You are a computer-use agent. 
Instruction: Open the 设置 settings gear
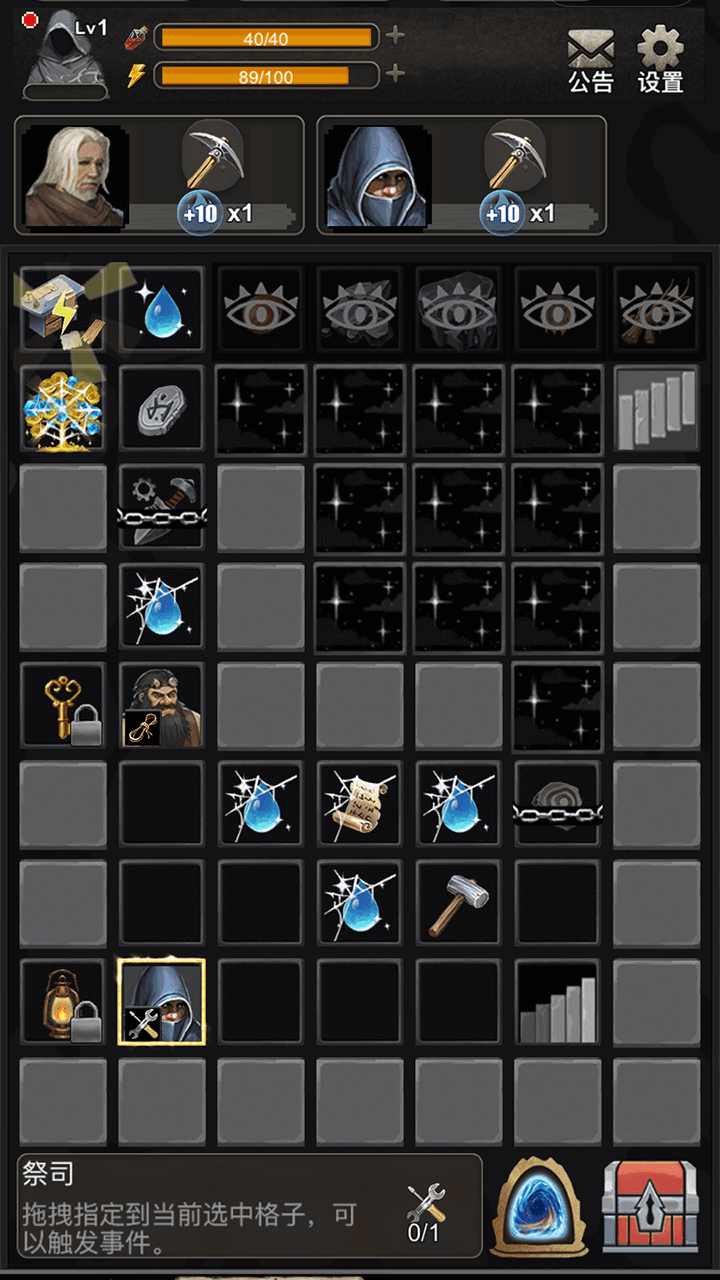[x=661, y=62]
